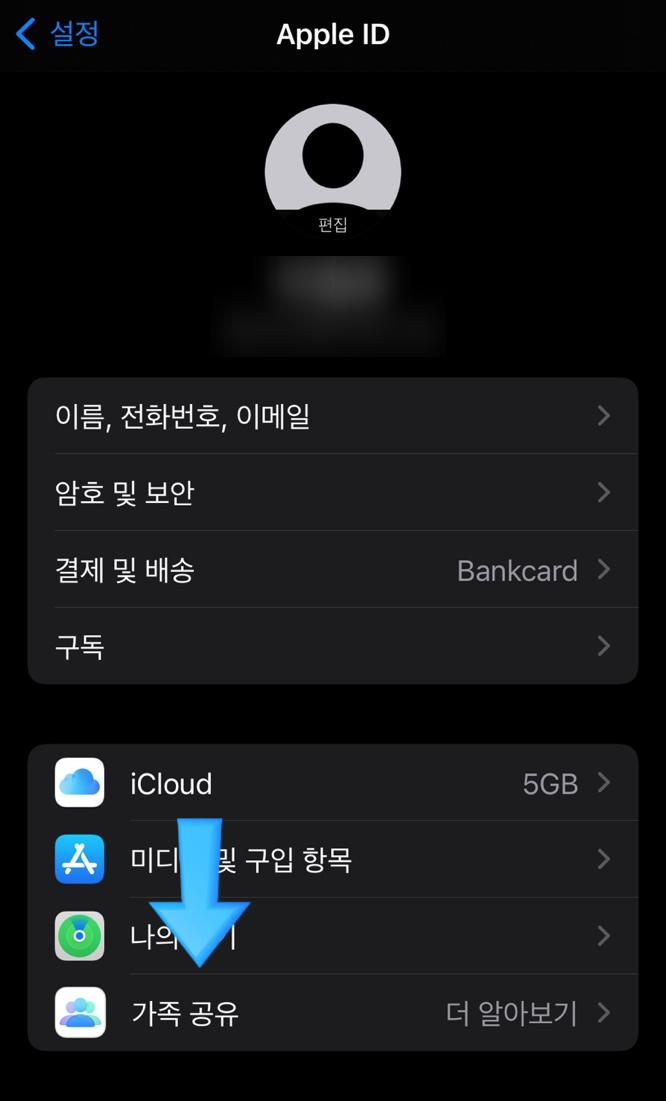Open the App Store media and purchases row
This screenshot has width=666, height=1101.
coord(333,859)
